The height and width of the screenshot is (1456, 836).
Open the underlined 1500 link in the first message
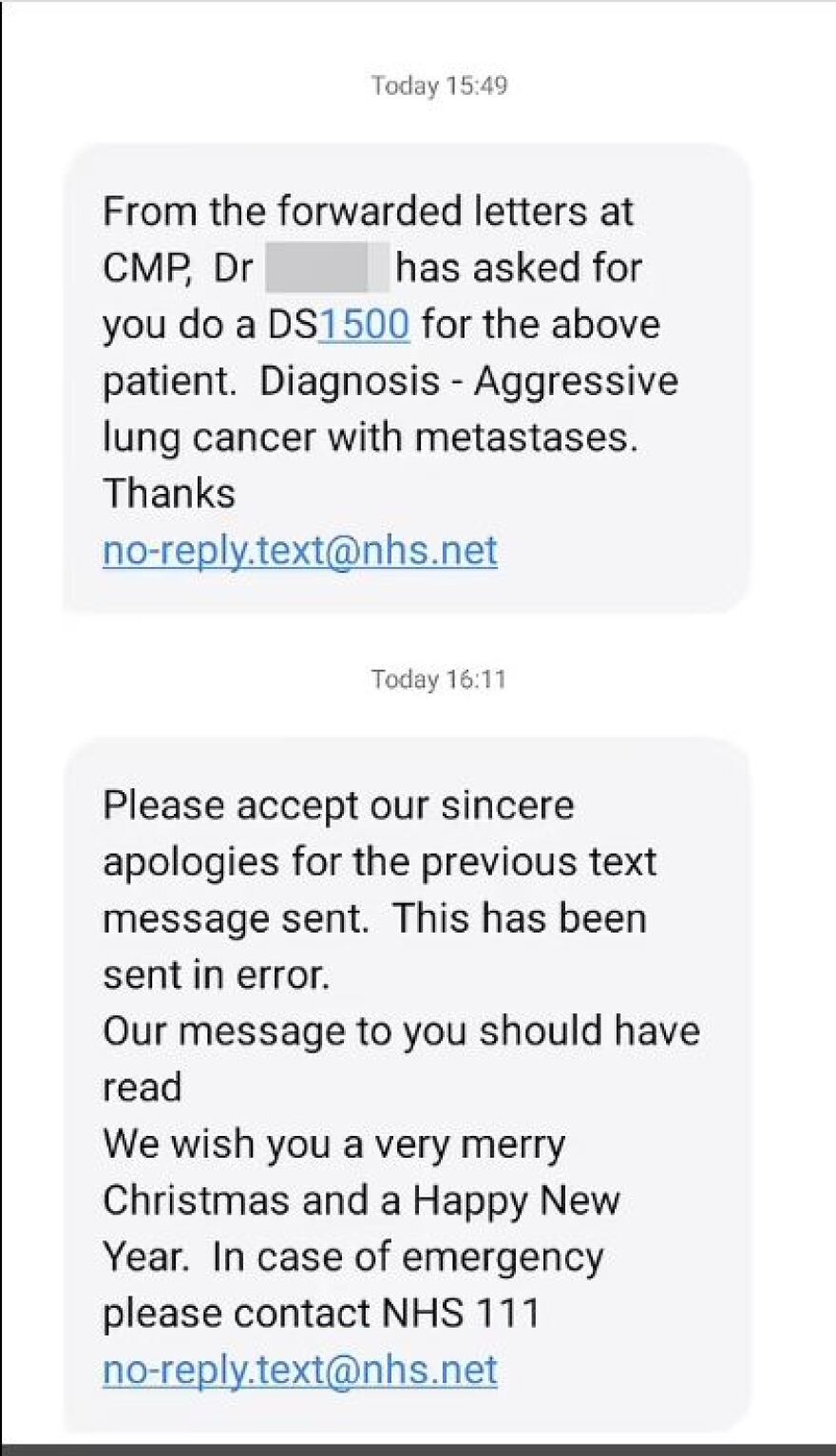[x=364, y=325]
